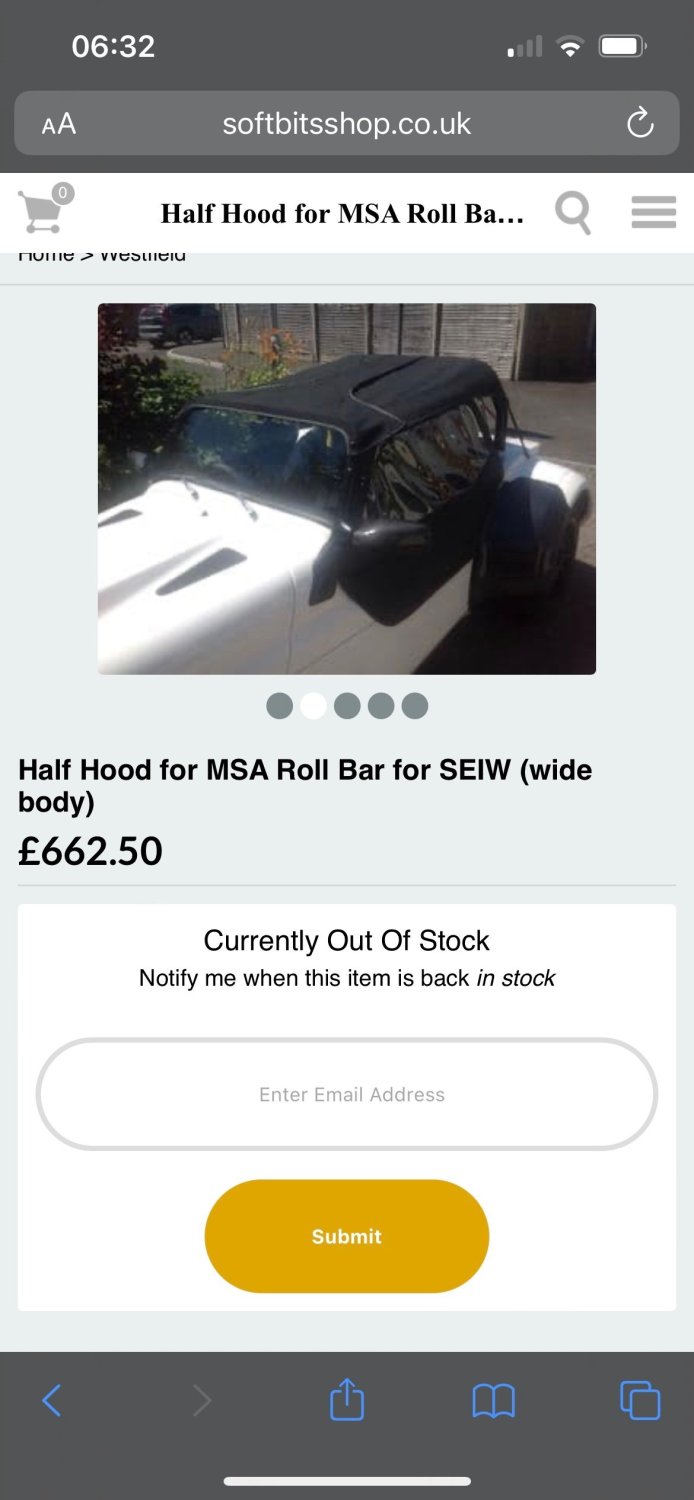694x1500 pixels.
Task: Submit the back-in-stock notification request
Action: click(x=347, y=1236)
